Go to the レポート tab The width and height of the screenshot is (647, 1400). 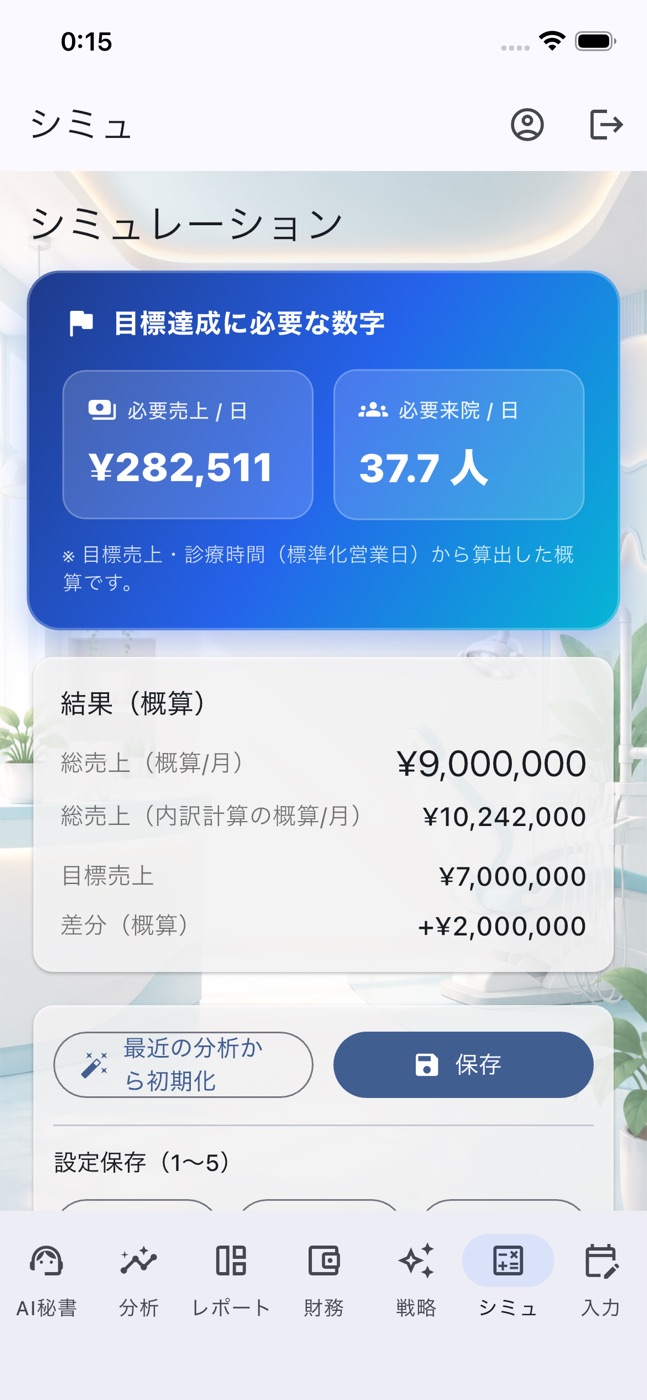(x=231, y=1280)
